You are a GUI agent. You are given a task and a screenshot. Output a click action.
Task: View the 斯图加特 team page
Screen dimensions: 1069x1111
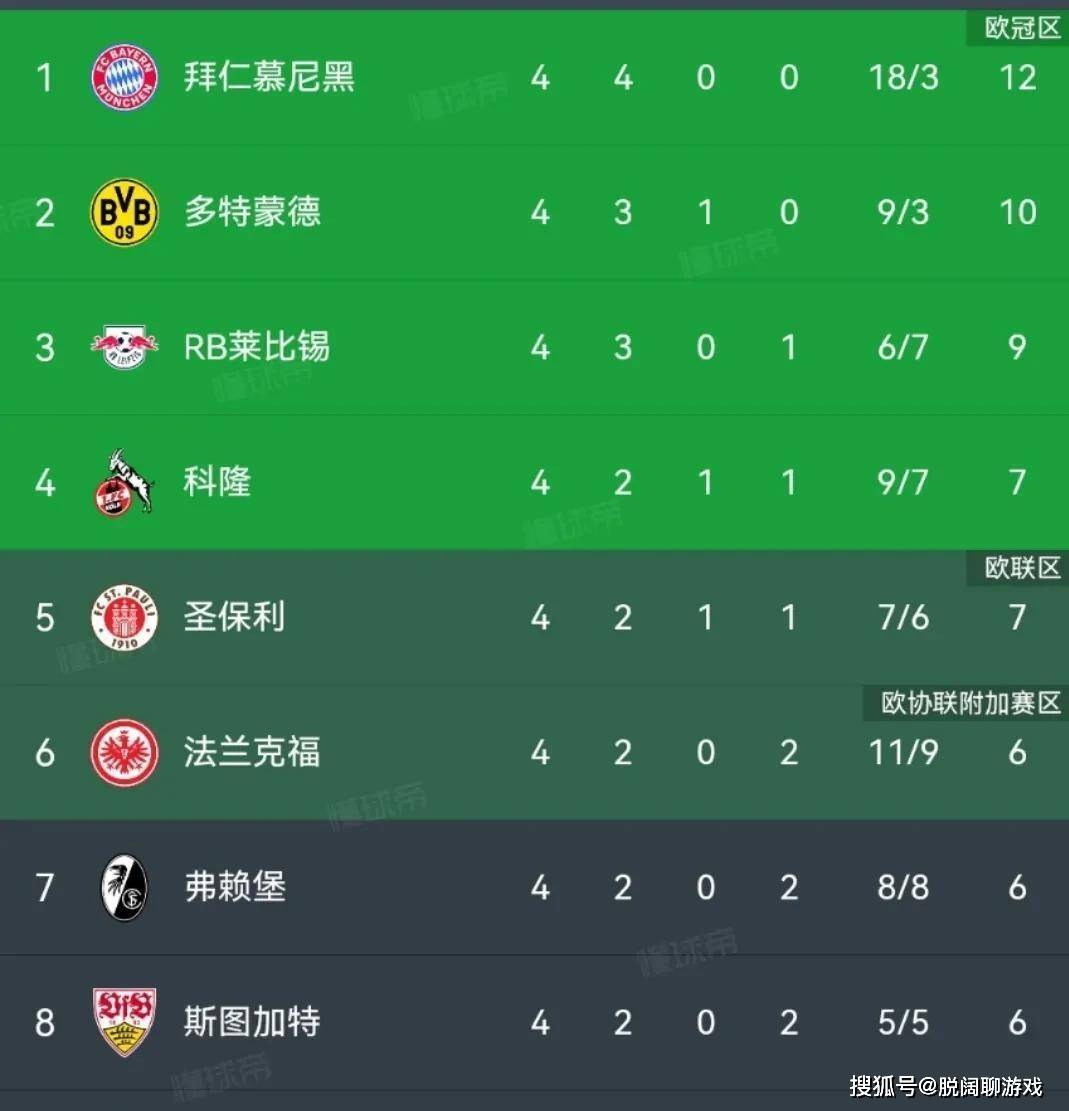[252, 1022]
